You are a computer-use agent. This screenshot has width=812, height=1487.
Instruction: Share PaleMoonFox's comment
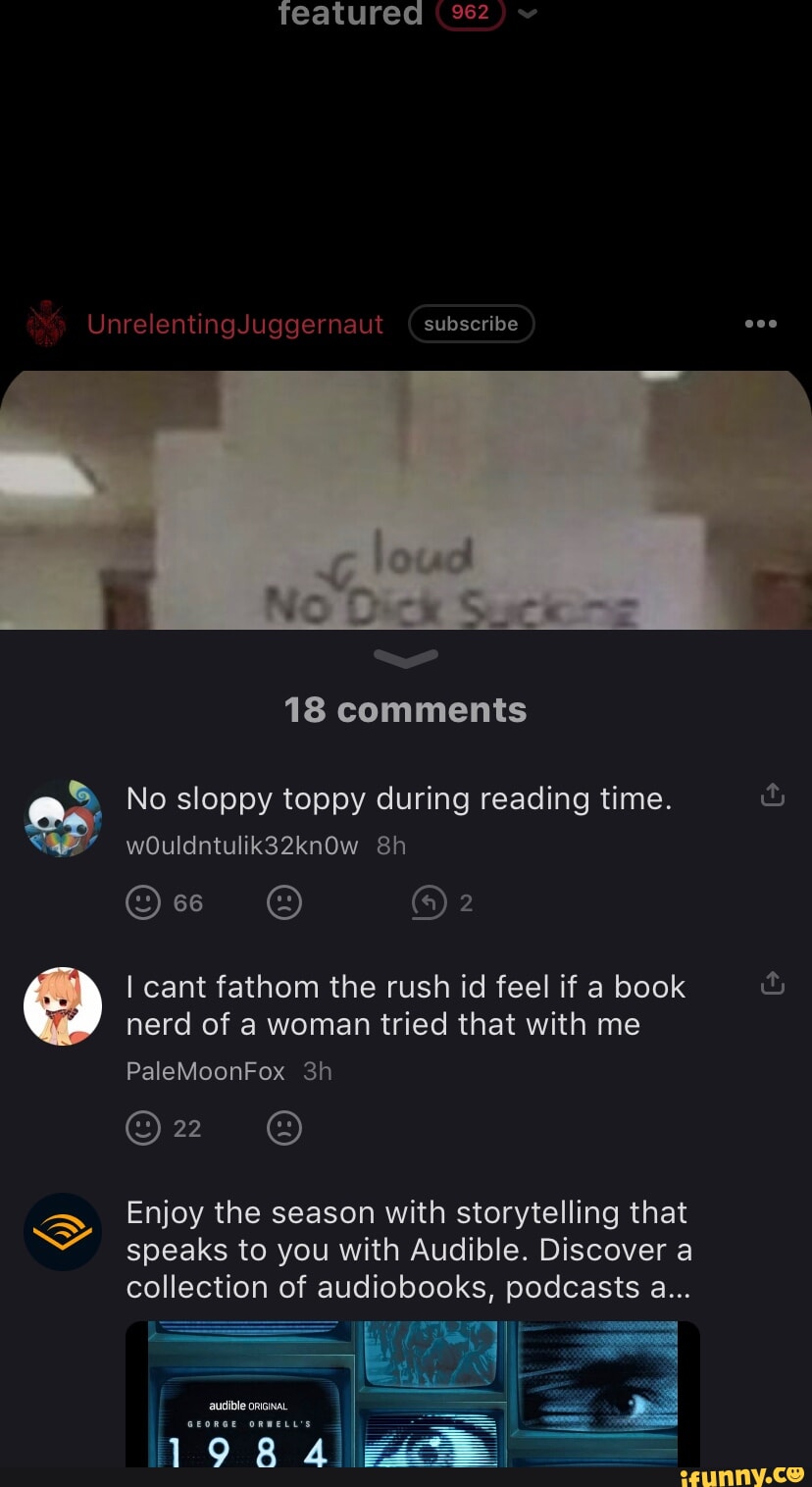(x=773, y=984)
